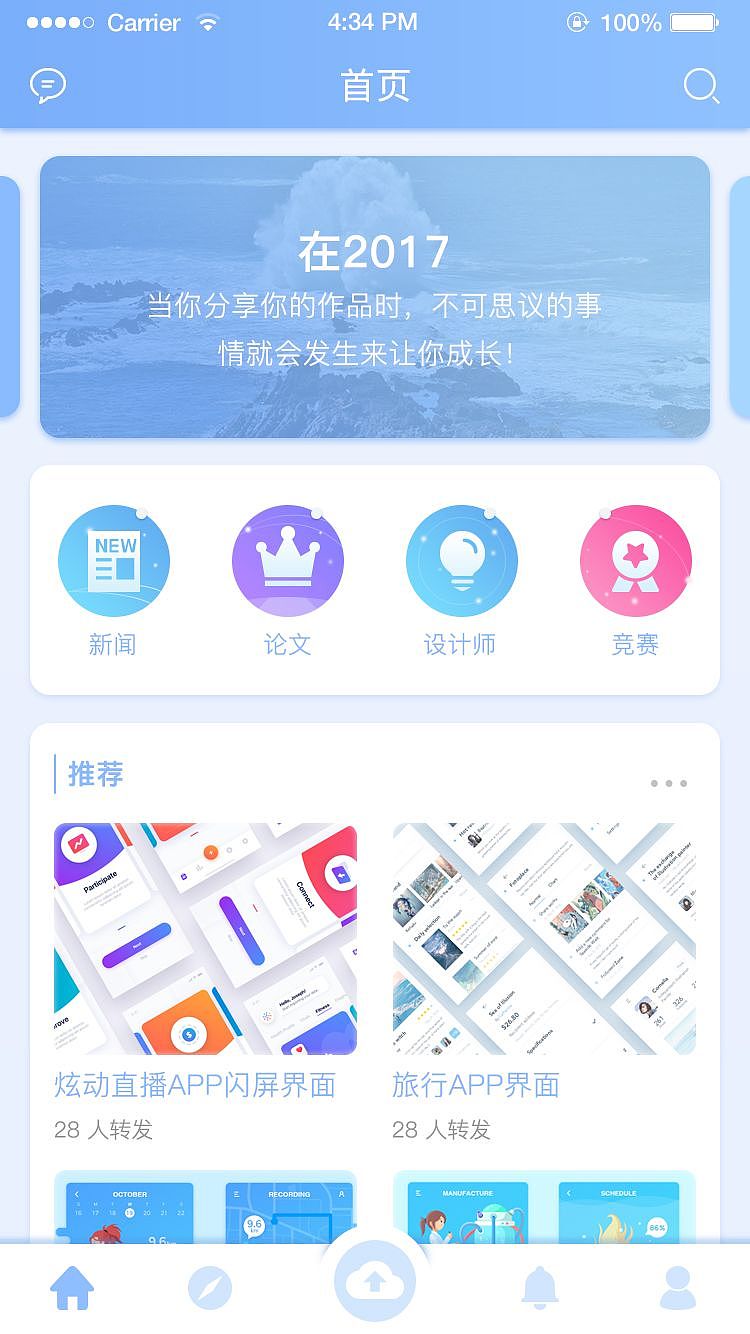Open the messages chat icon

[x=47, y=86]
